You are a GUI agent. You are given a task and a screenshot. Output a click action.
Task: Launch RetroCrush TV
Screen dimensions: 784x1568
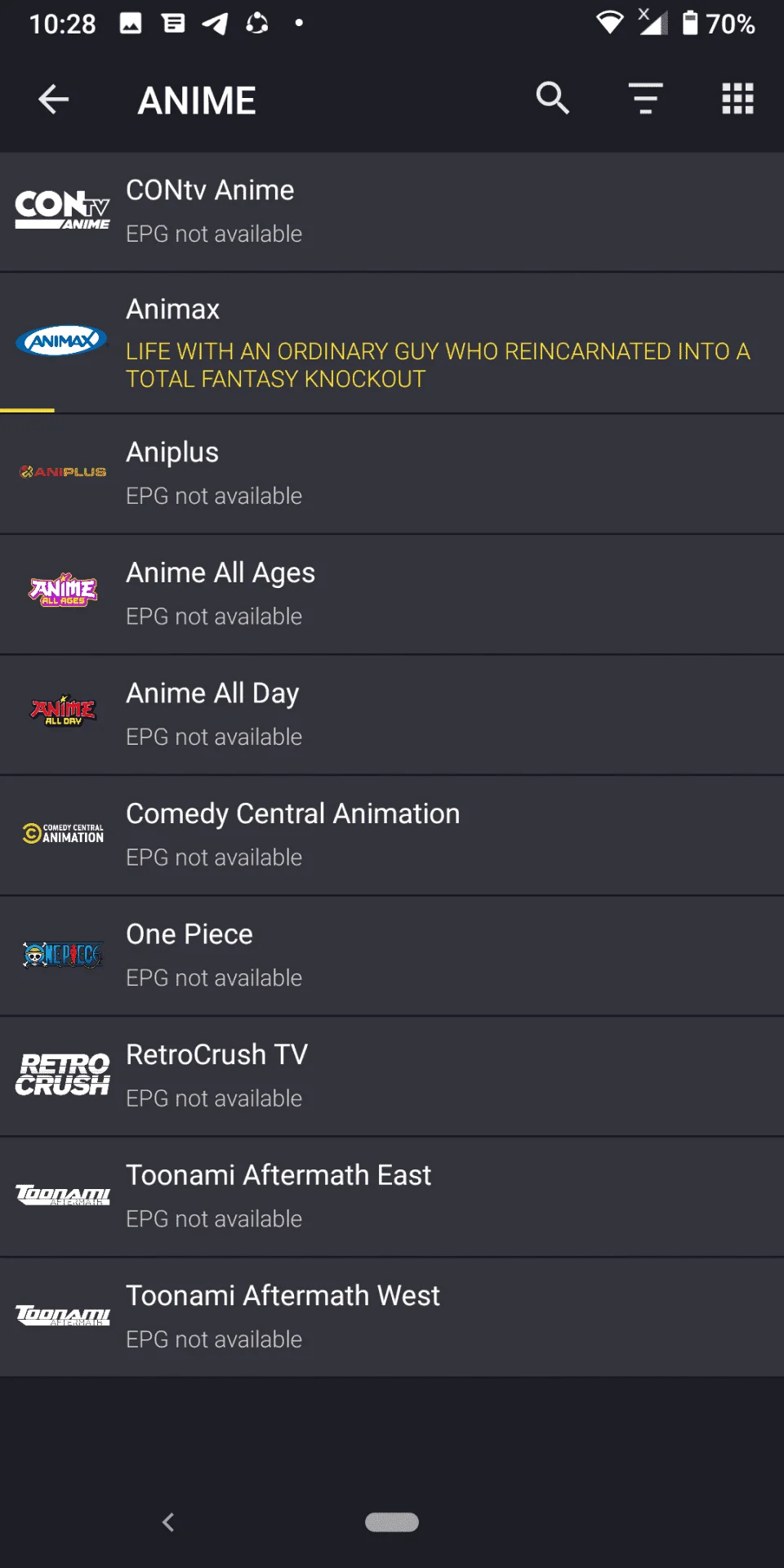(x=392, y=1076)
